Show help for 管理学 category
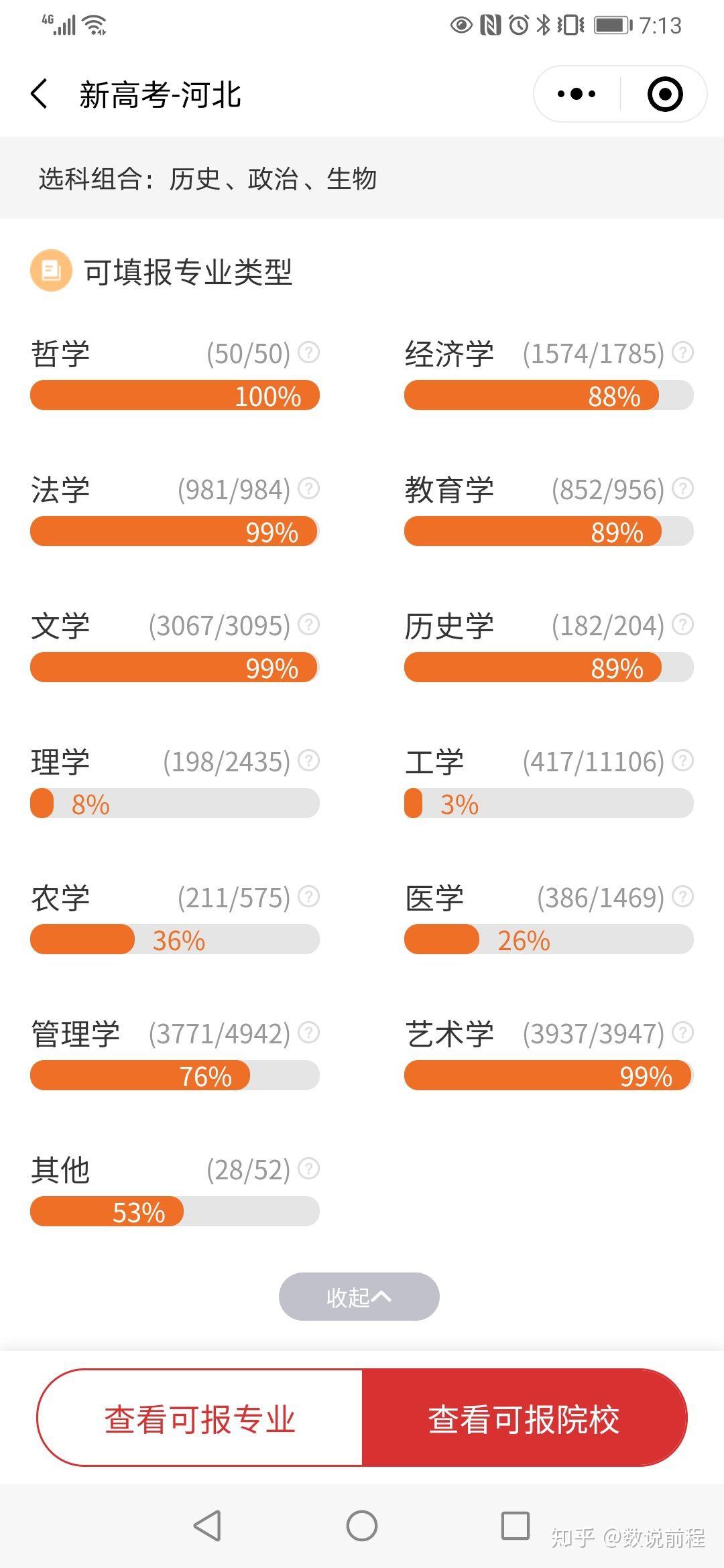The height and width of the screenshot is (1568, 724). pos(308,1033)
